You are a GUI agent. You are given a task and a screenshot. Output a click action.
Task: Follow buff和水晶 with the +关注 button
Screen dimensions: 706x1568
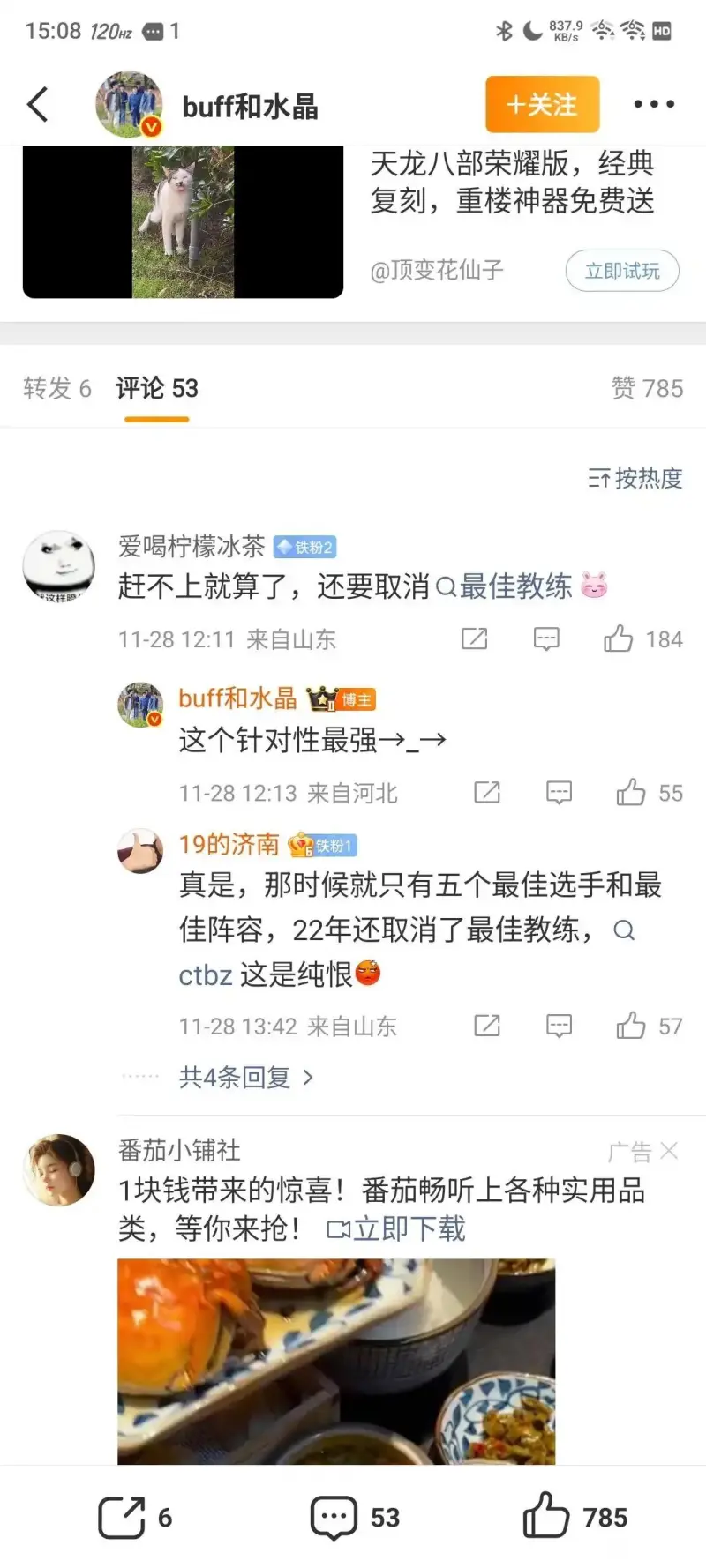tap(542, 105)
